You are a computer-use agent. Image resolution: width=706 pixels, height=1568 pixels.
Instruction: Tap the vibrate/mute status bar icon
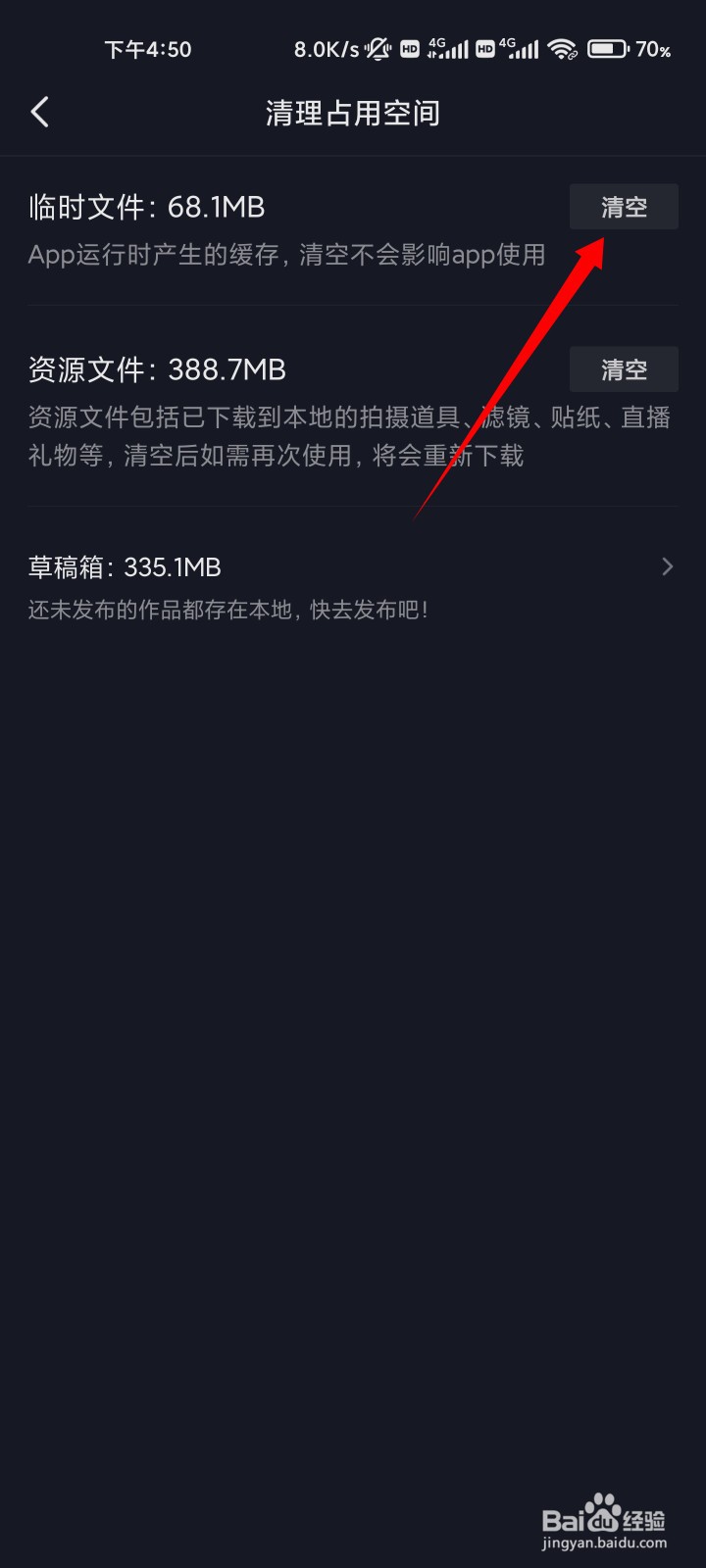click(378, 49)
